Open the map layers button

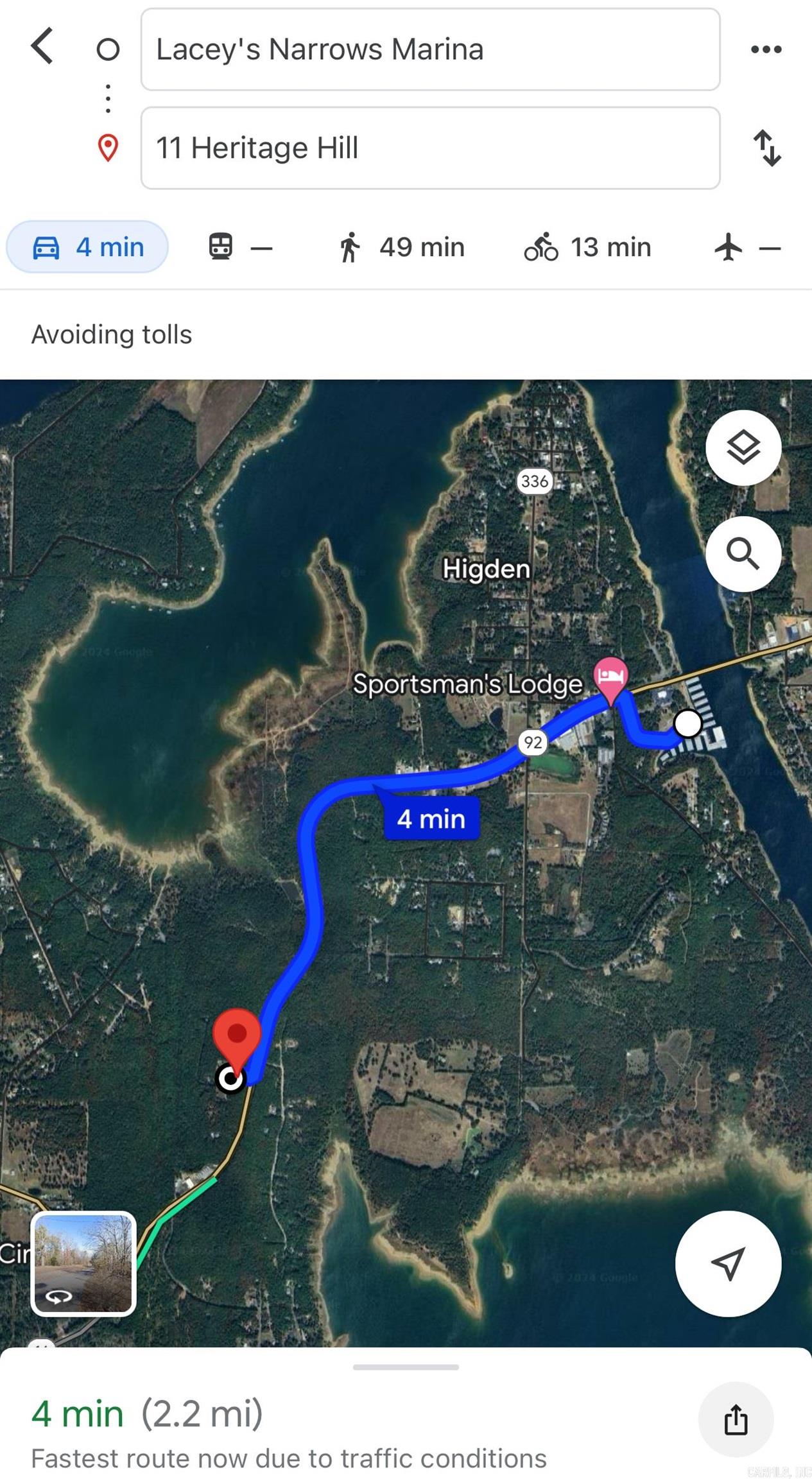point(743,447)
